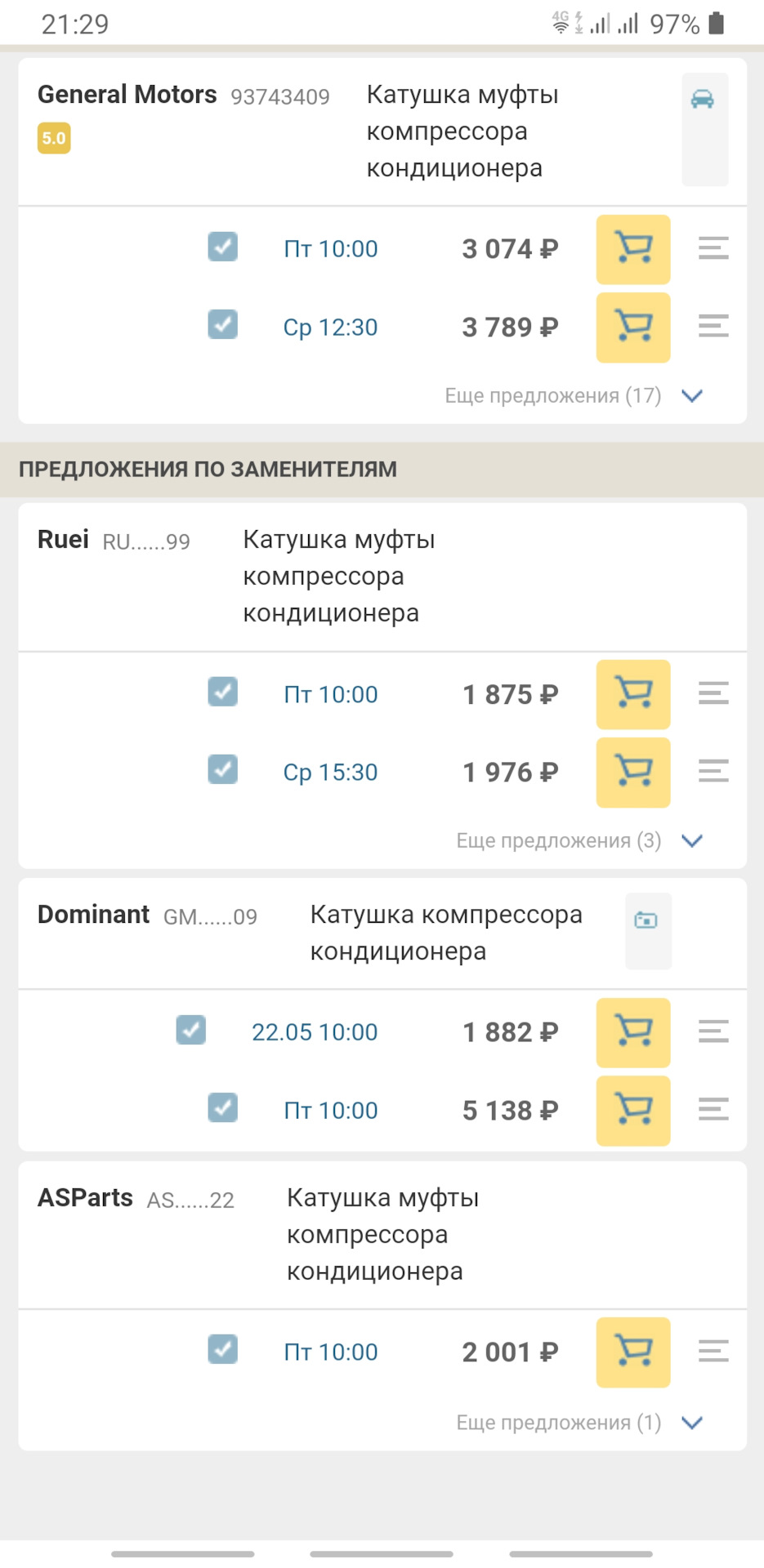Add the 1 875 ₽ Ruei offer to cart
This screenshot has height=1568, width=764.
(x=632, y=694)
